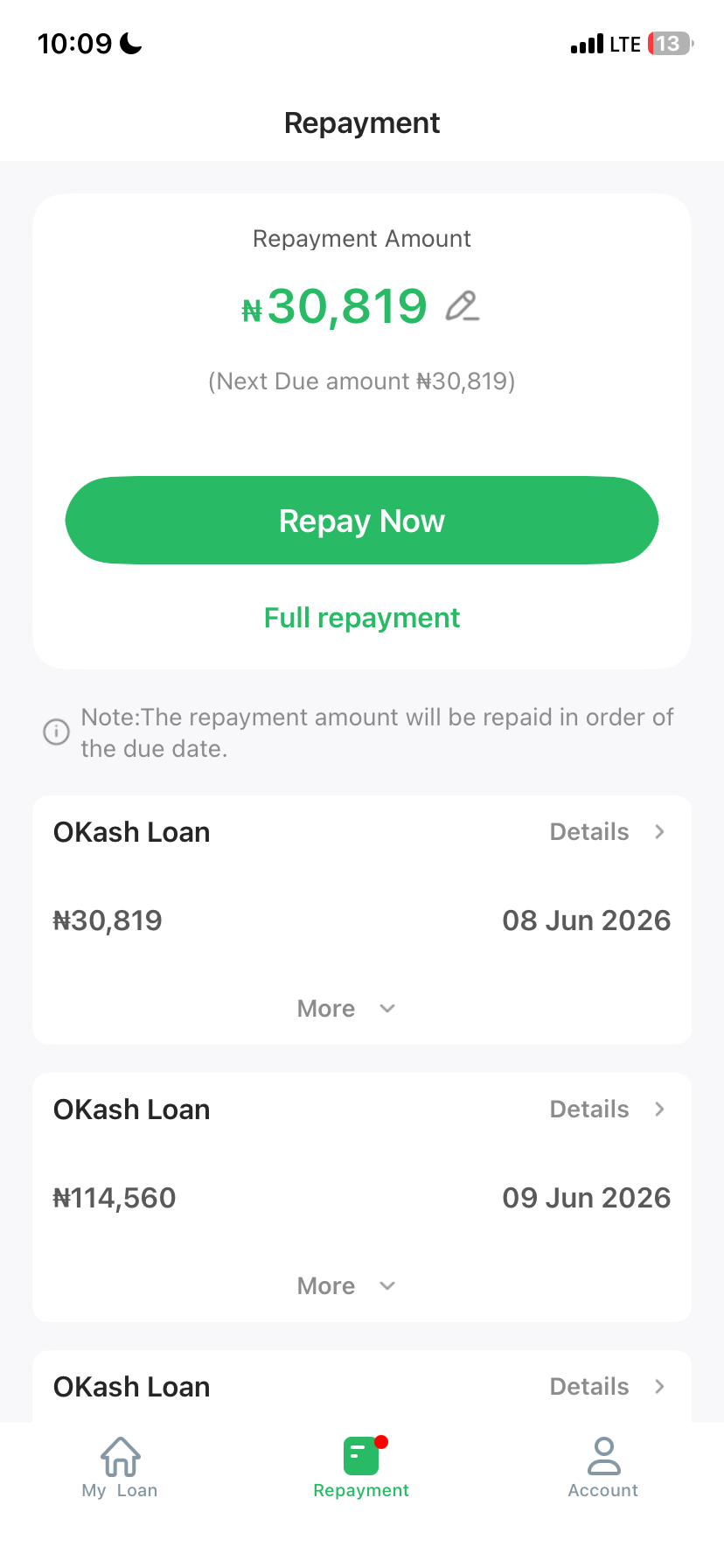Expand More under the 08 Jun 2026 loan
The height and width of the screenshot is (1568, 724).
pos(347,1009)
